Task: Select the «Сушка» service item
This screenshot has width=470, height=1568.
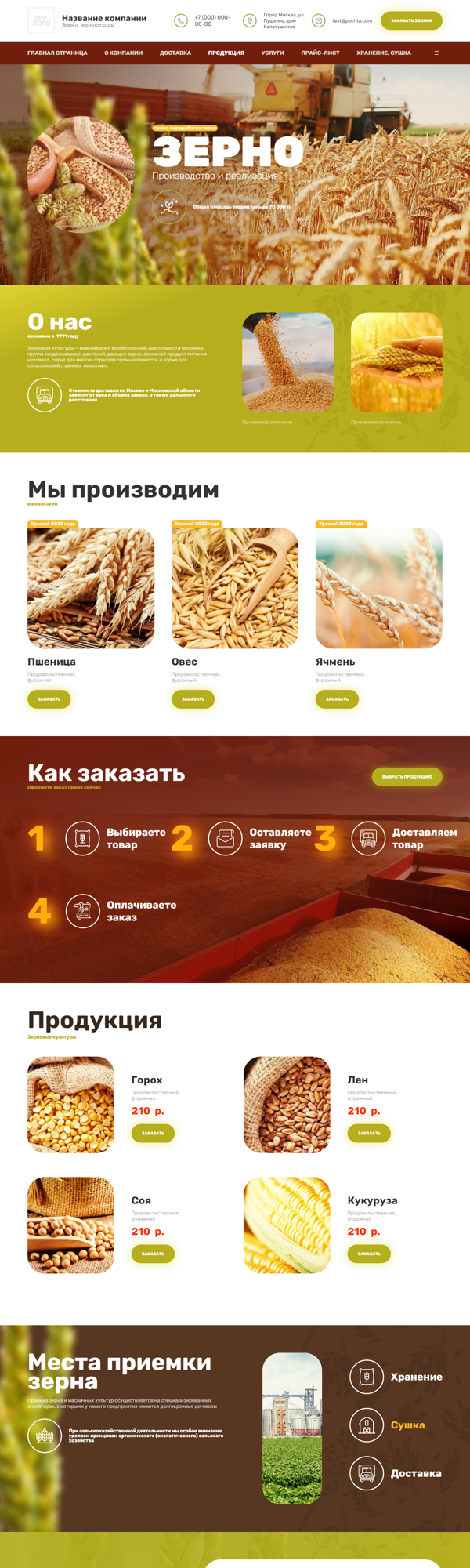Action: coord(407,1425)
